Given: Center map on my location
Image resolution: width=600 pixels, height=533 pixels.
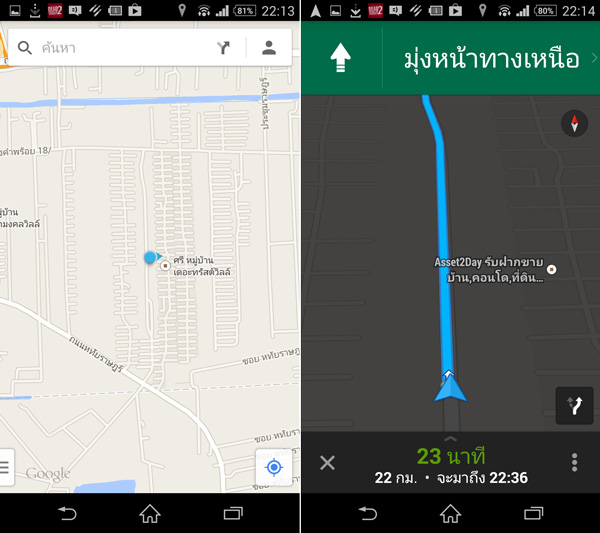Looking at the screenshot, I should 273,467.
